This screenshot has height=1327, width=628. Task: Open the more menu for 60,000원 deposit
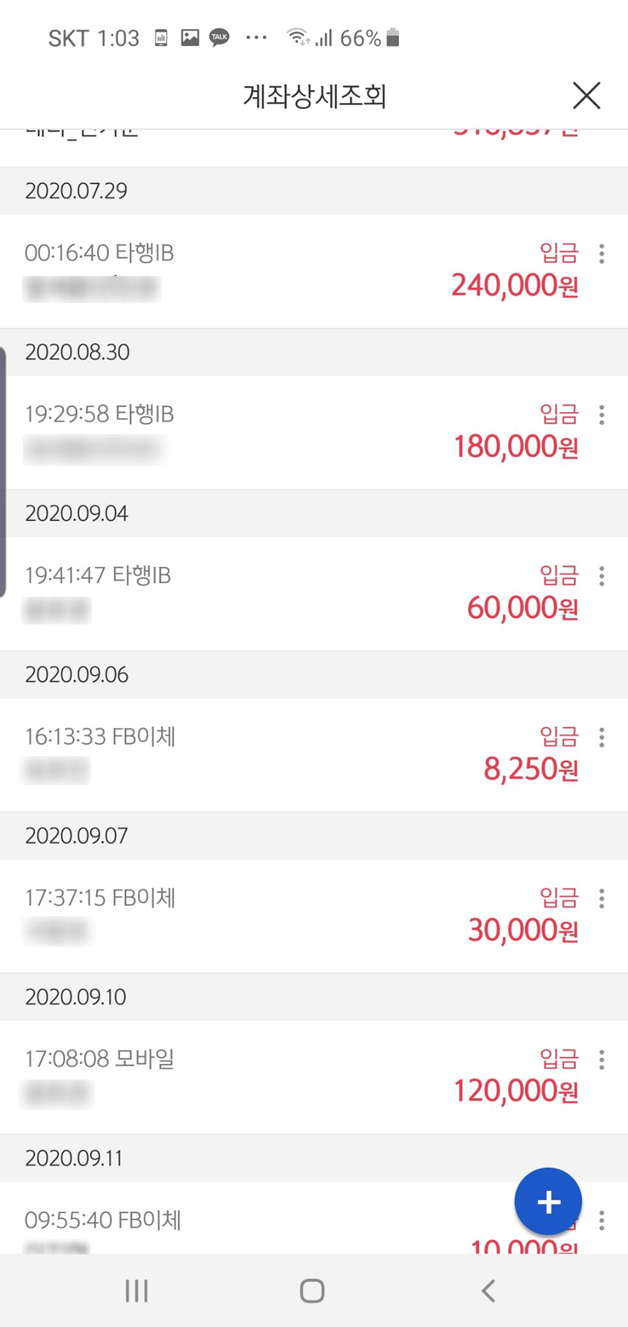click(601, 576)
